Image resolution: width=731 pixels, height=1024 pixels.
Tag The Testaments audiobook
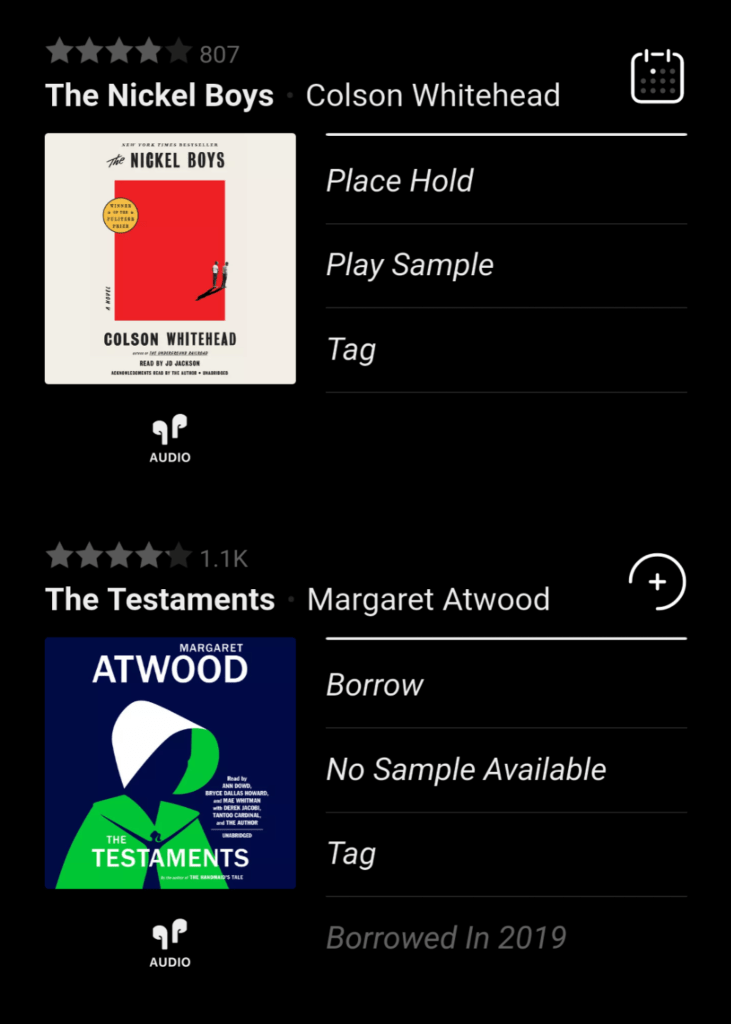point(351,853)
